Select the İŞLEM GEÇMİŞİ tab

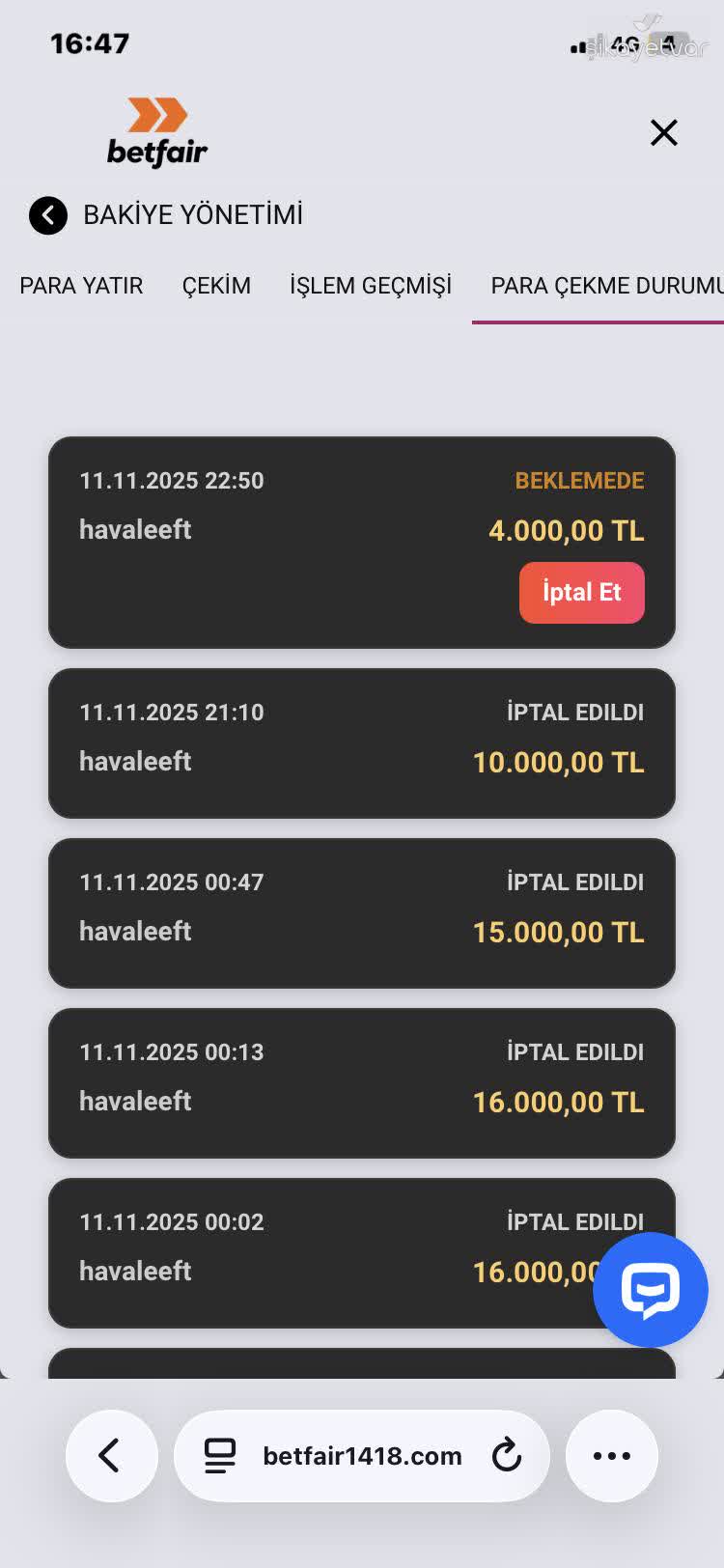click(371, 285)
